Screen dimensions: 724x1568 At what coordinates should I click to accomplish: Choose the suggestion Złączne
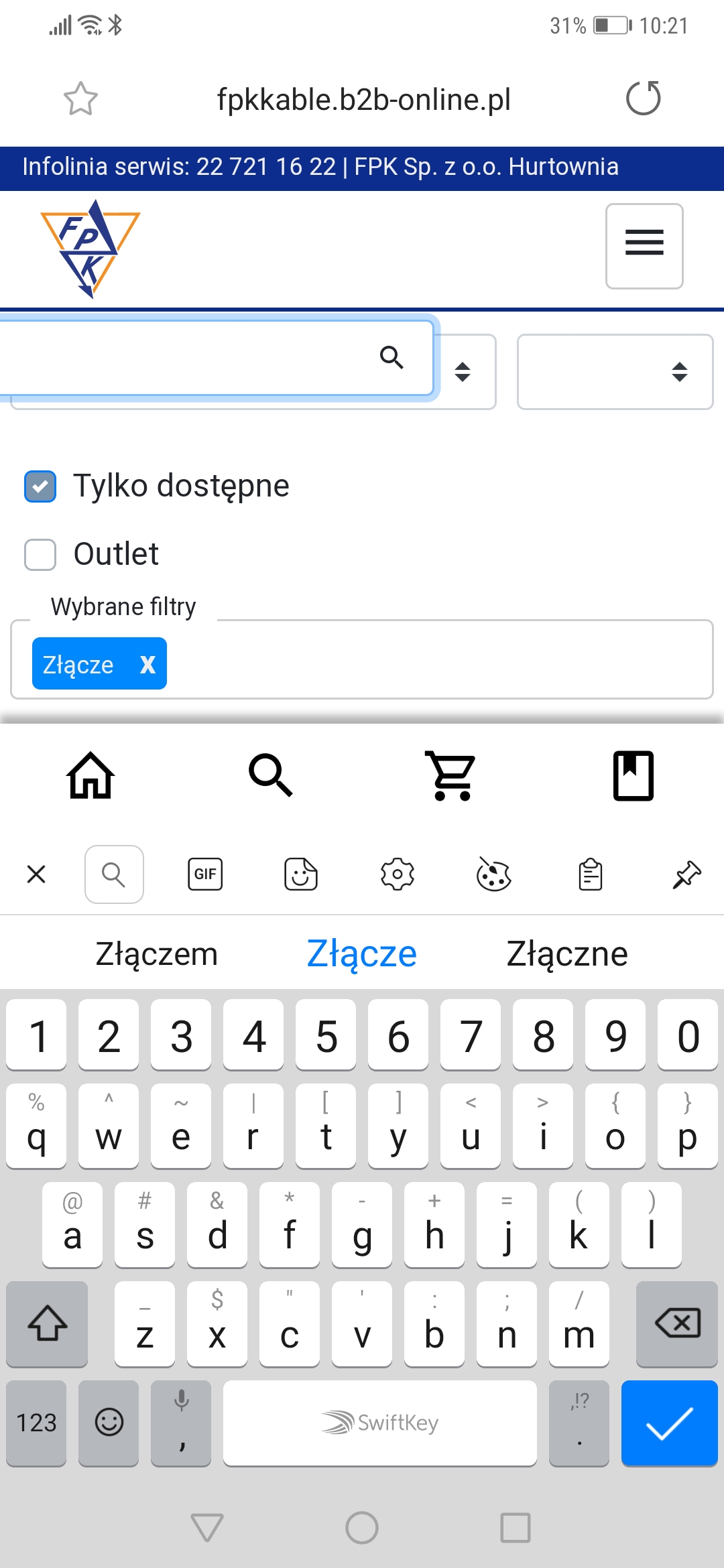point(567,954)
